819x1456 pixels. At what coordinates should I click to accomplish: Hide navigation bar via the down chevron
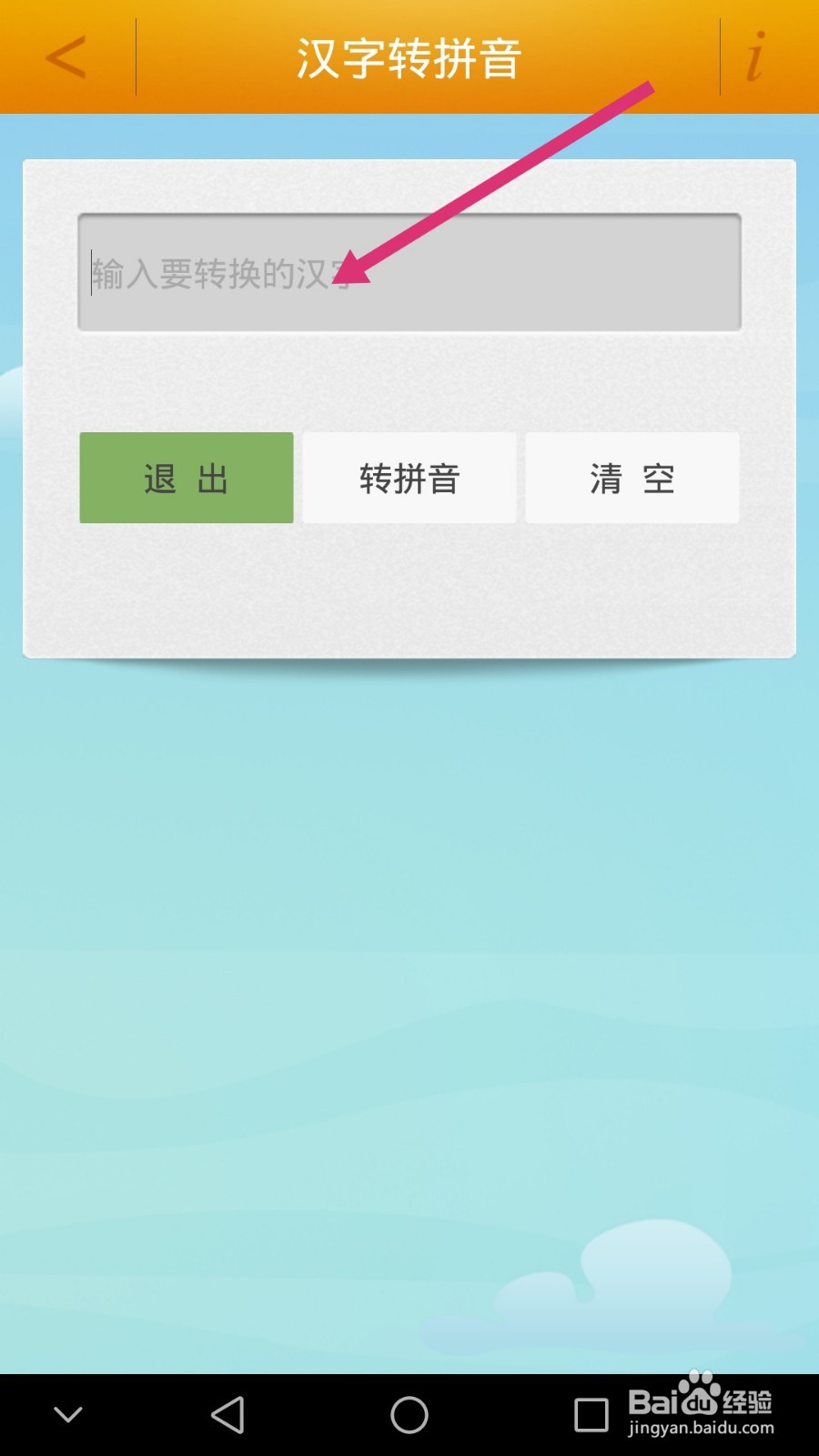pos(66,1415)
